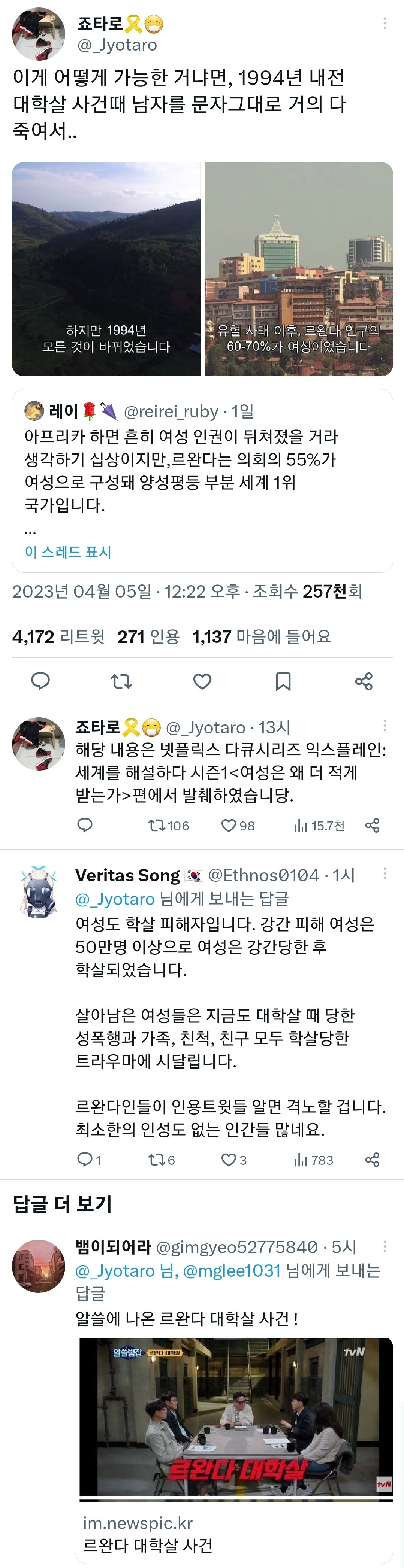This screenshot has width=404, height=1568.
Task: Tap '답글 더 보기' to show more replies
Action: coord(62,1203)
